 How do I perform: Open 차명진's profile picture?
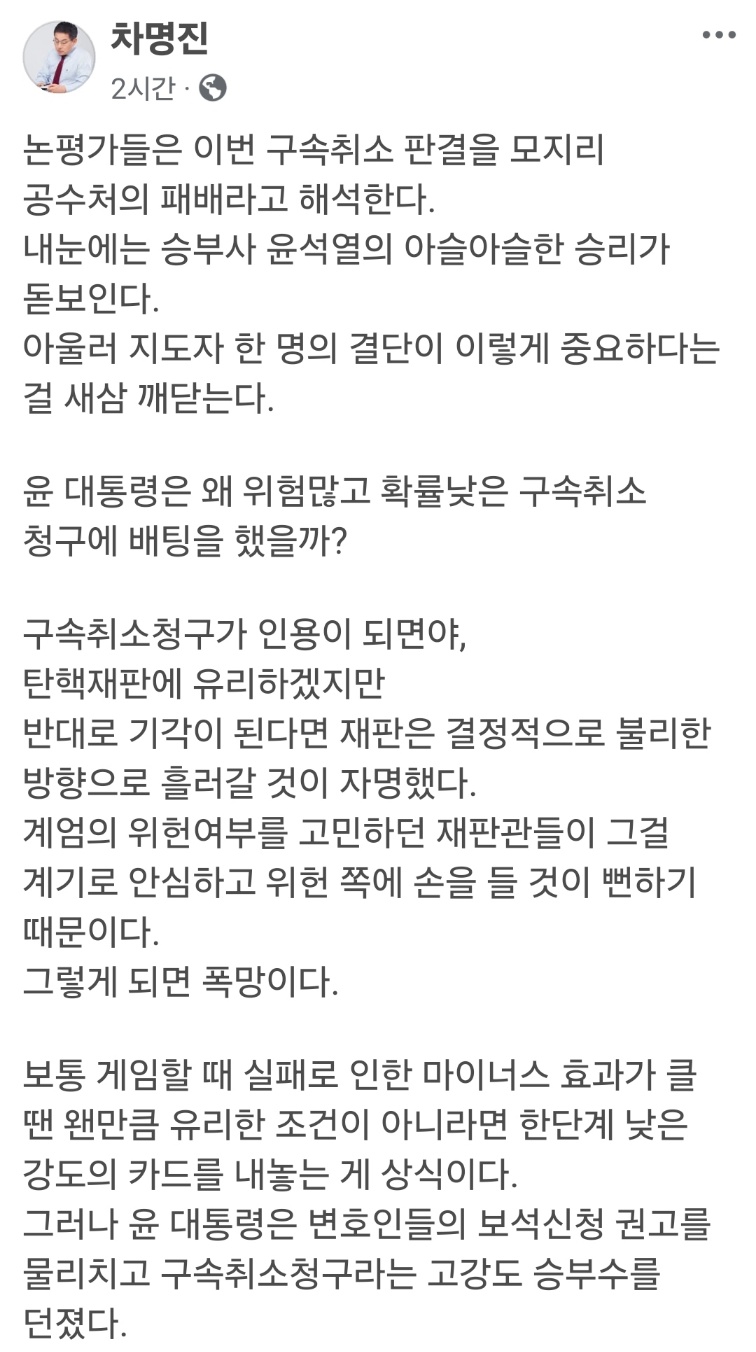pyautogui.click(x=59, y=57)
